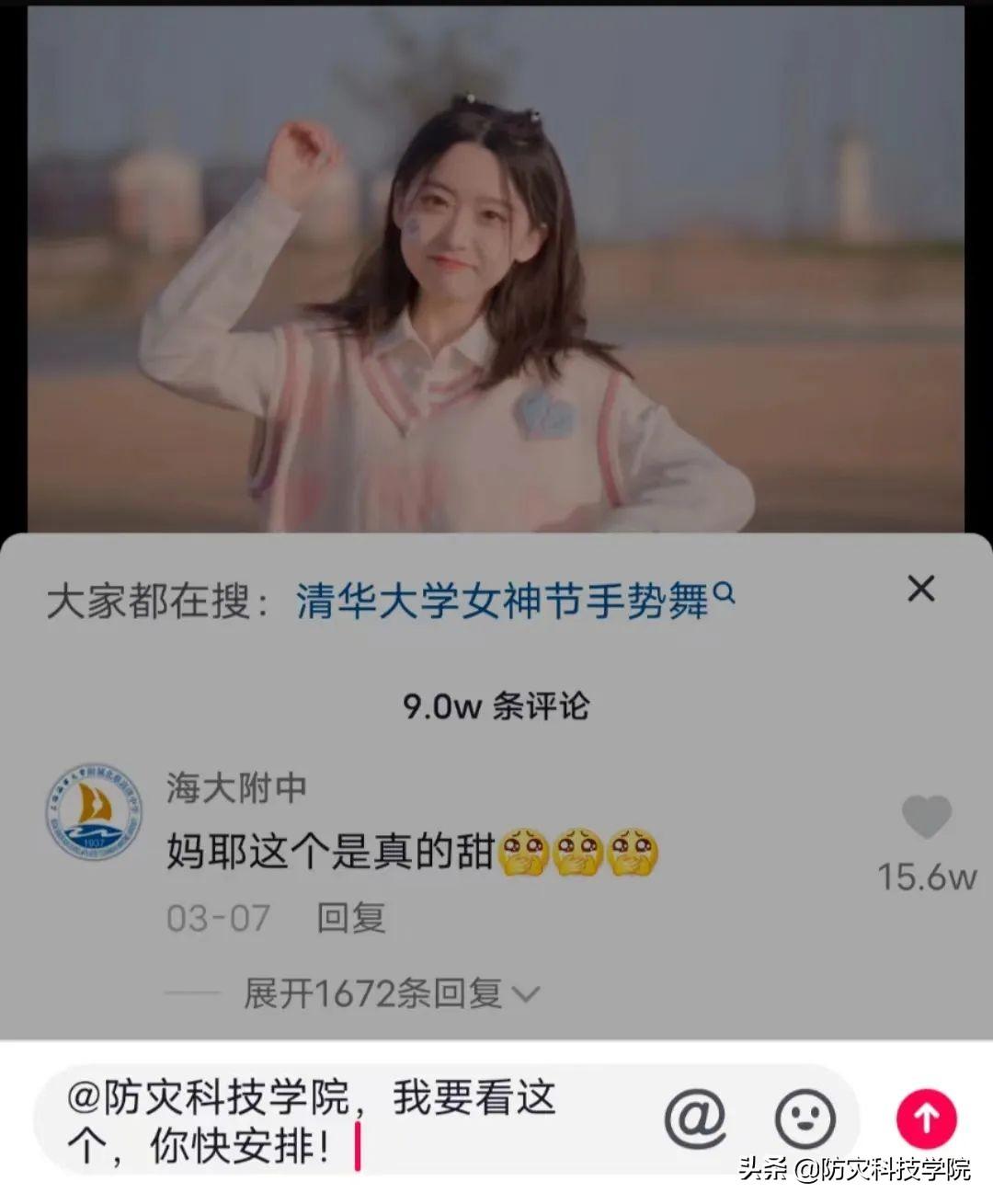The image size is (993, 1204).
Task: Send the comment with the arrow button
Action: pos(926,1118)
